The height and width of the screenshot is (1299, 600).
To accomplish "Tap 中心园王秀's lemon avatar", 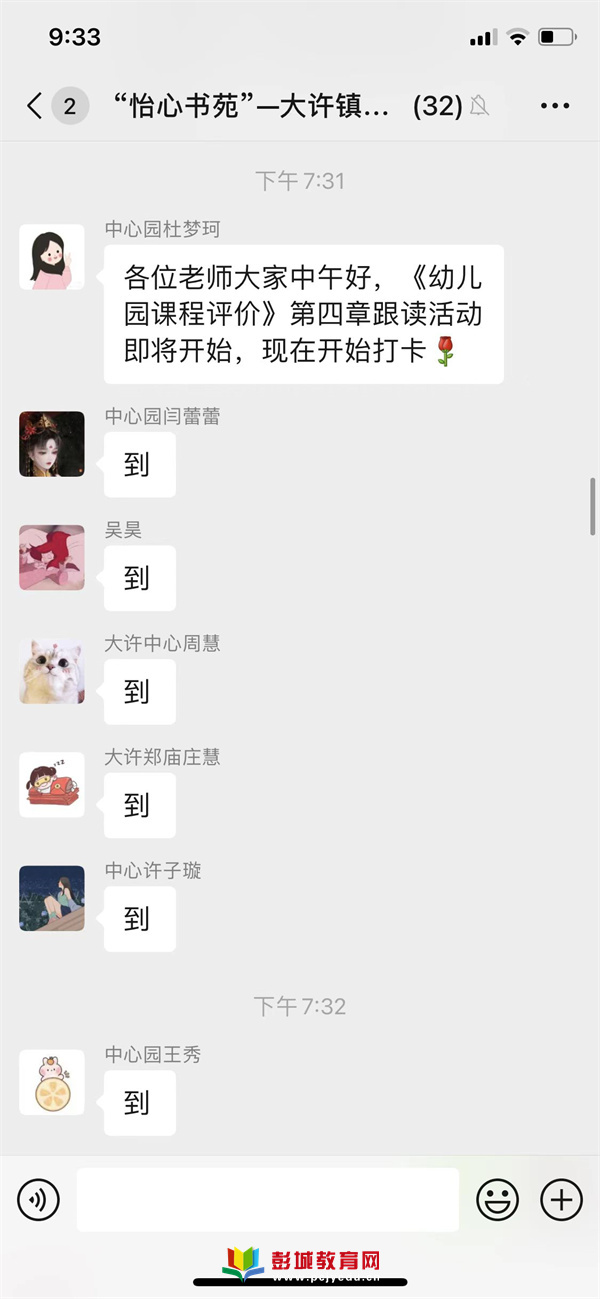I will tap(52, 1082).
